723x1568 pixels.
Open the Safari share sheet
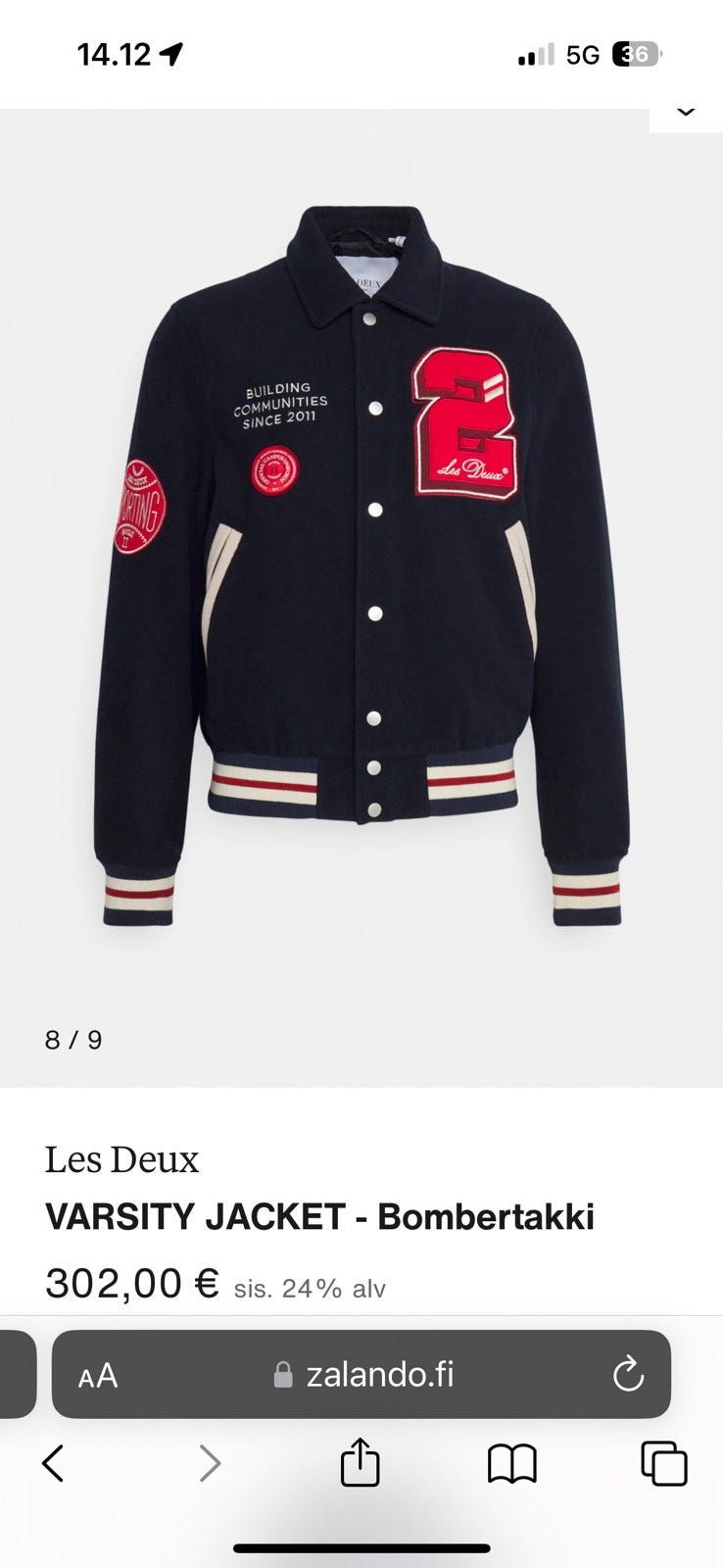tap(360, 1463)
